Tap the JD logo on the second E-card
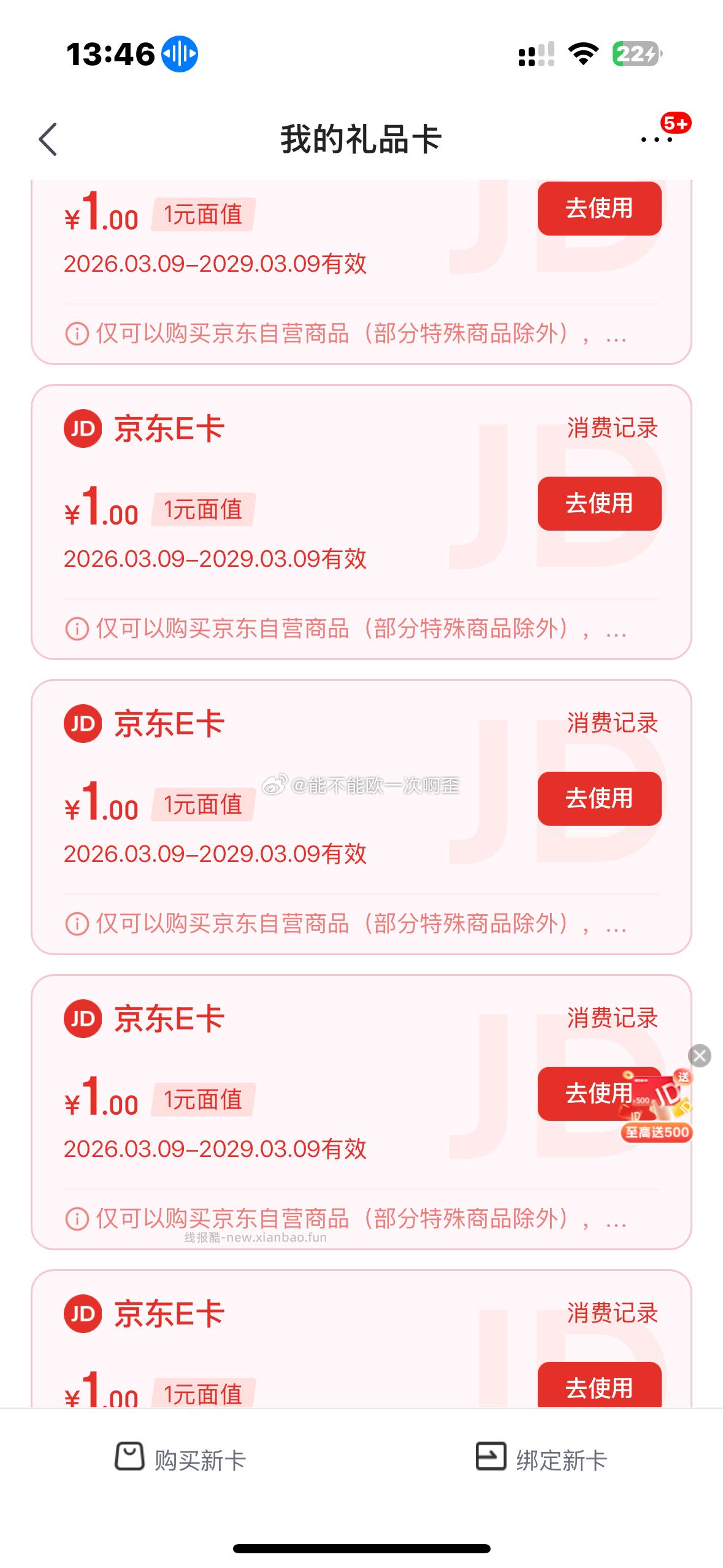Image resolution: width=723 pixels, height=1568 pixels. click(83, 428)
